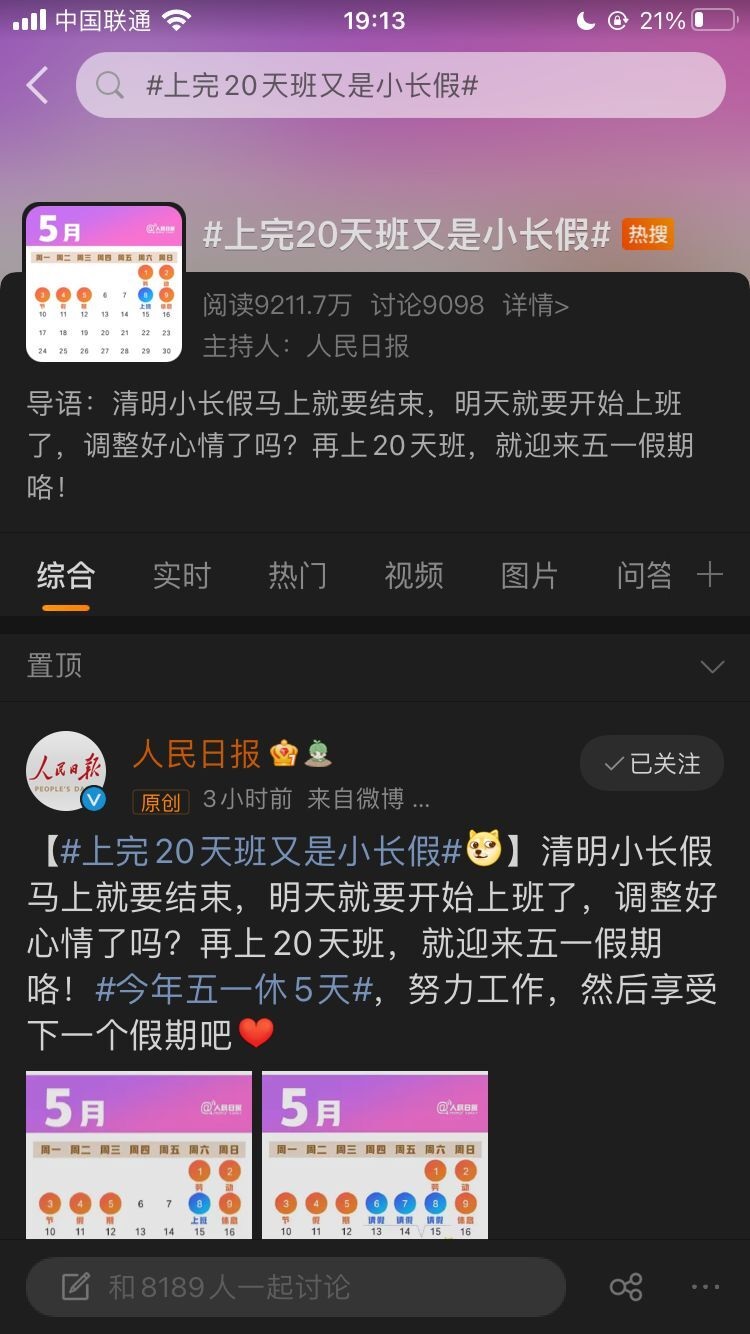Tap the 和8189人一起讨论 comment box

pyautogui.click(x=295, y=1287)
